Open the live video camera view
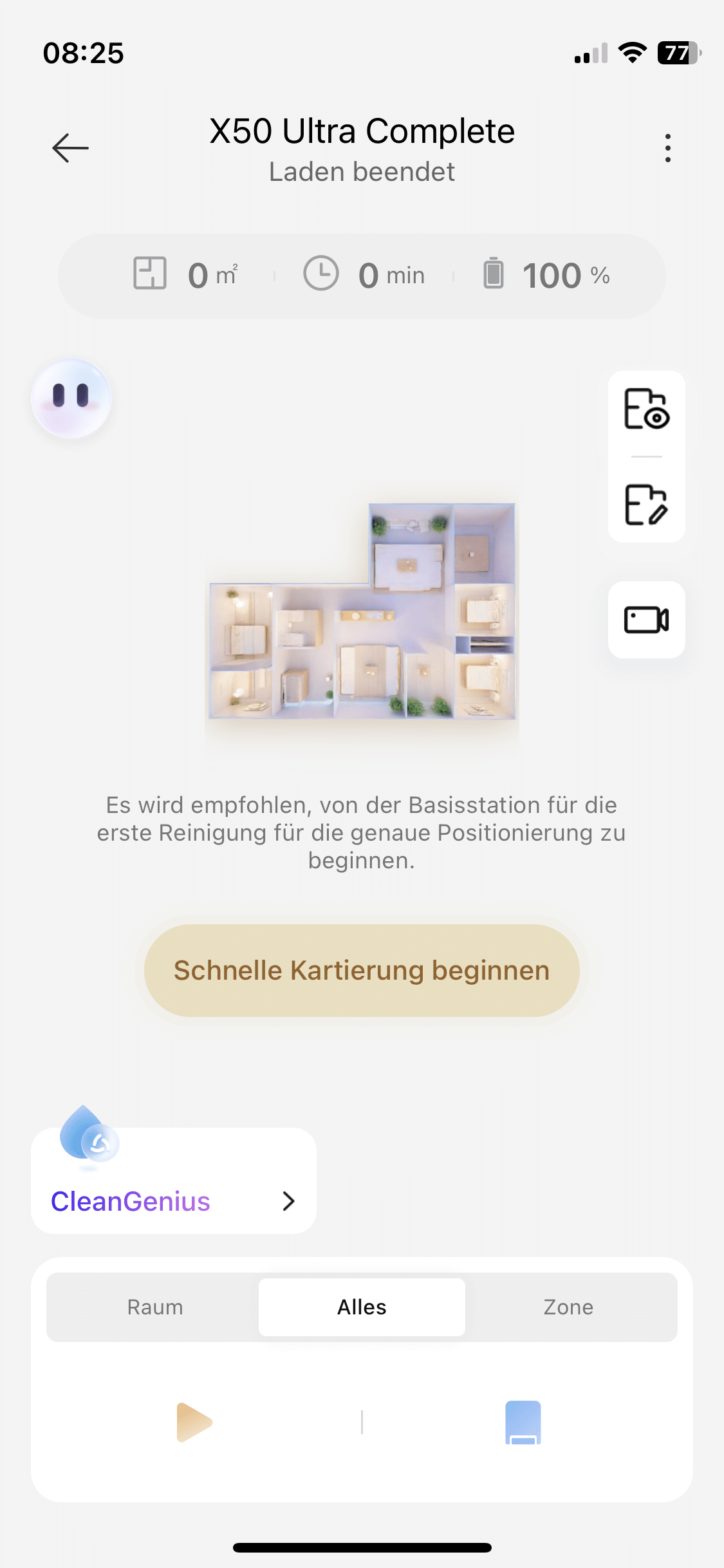724x1568 pixels. click(646, 620)
